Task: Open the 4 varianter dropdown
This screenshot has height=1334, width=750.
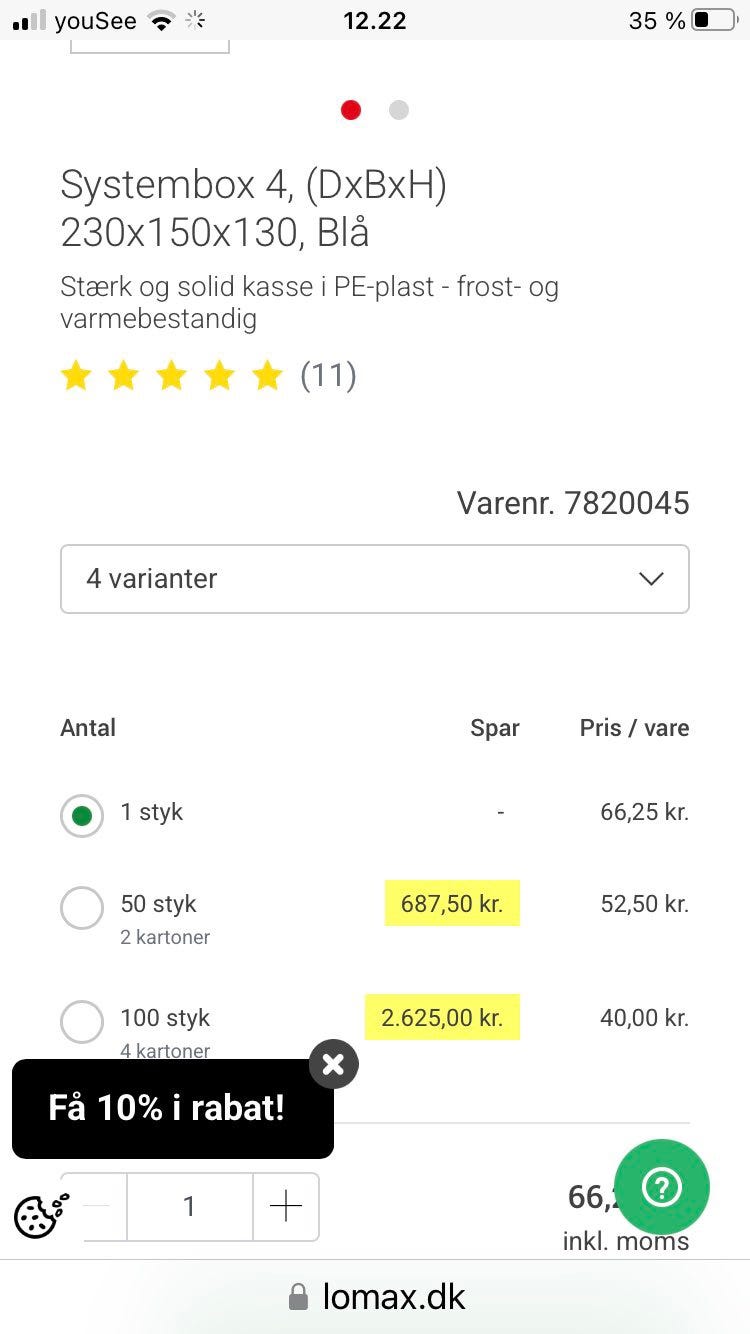Action: 375,579
